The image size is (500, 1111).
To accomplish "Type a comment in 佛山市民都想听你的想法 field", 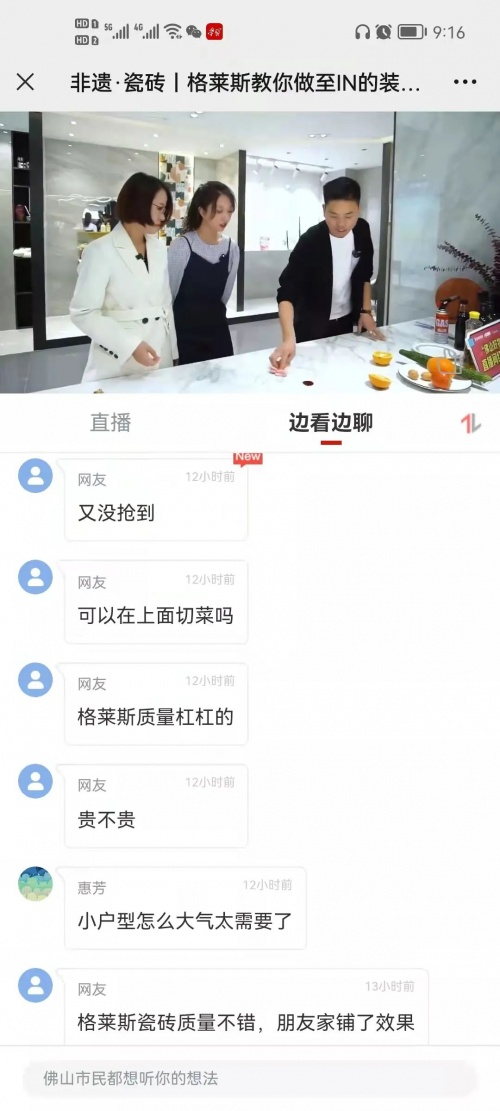I will 250,1079.
